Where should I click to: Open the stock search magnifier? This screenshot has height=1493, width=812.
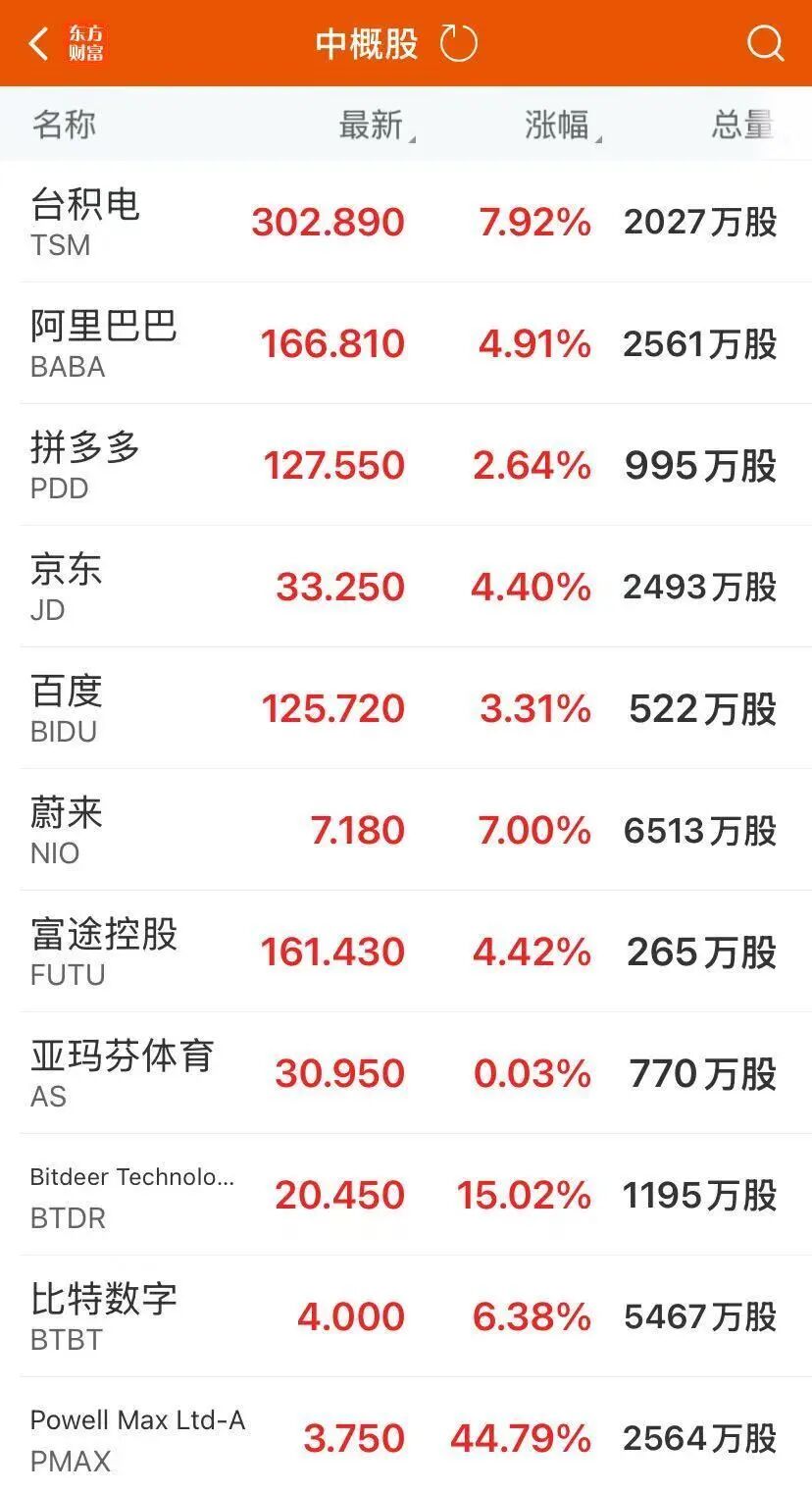pos(764,42)
